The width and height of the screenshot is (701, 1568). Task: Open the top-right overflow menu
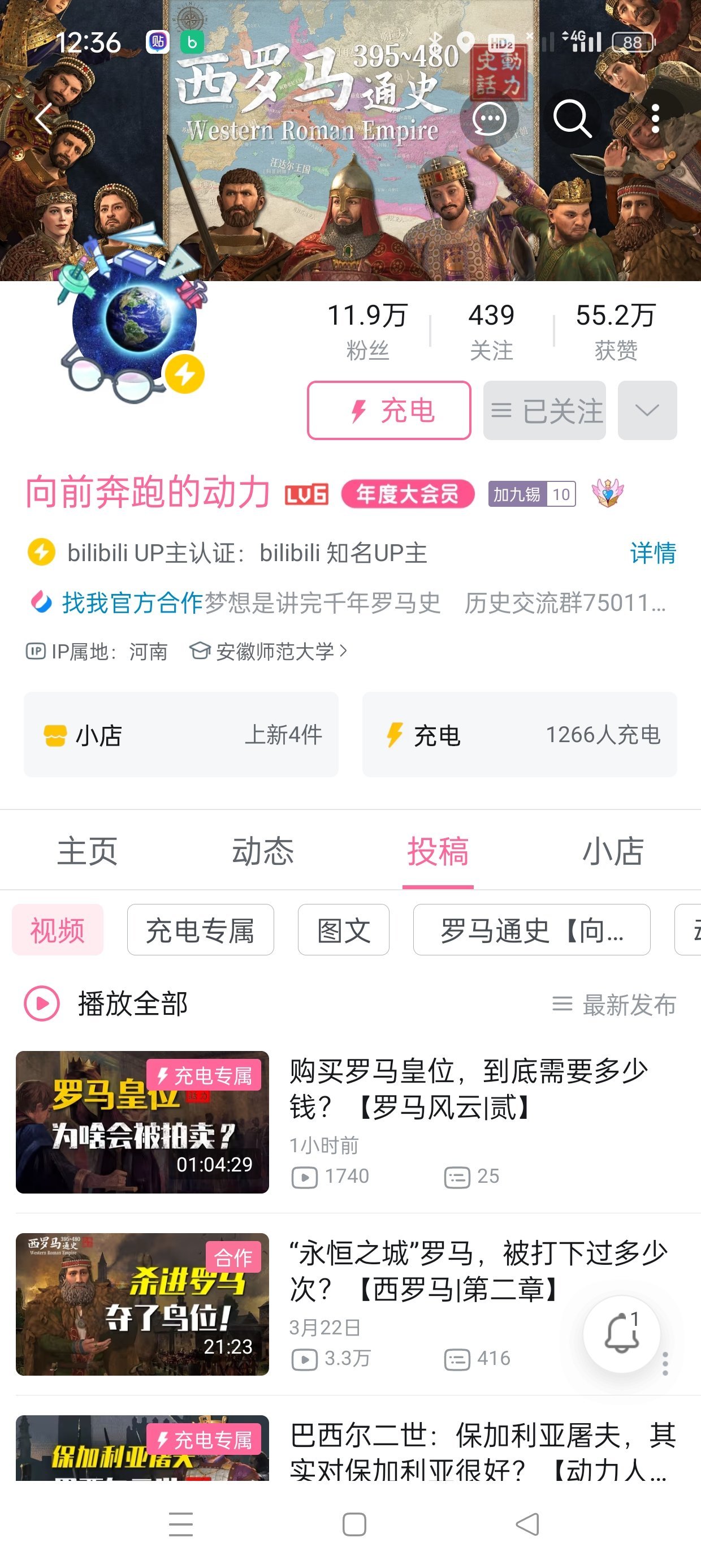[x=655, y=118]
